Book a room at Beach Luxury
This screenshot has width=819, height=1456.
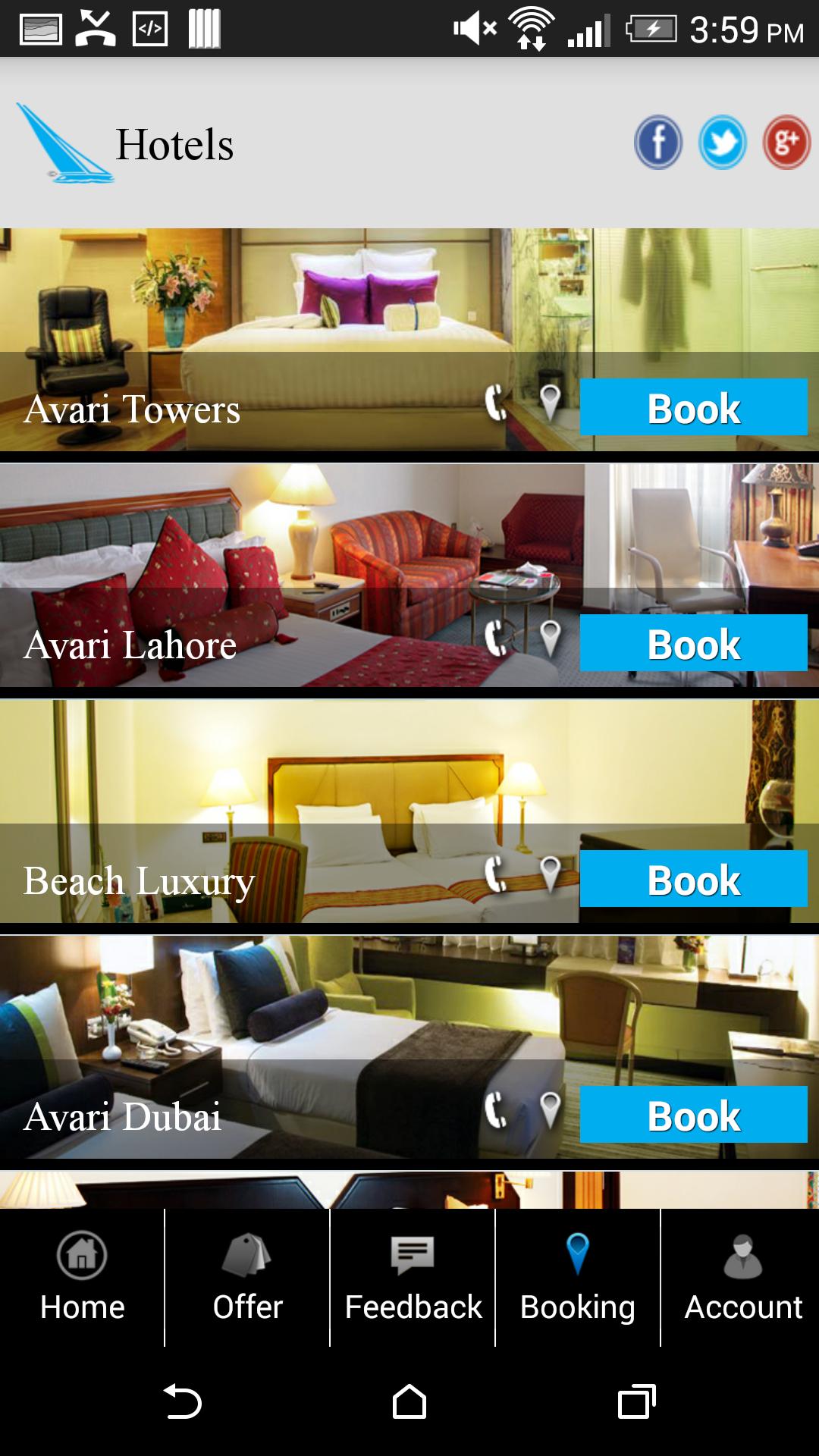[x=693, y=879]
